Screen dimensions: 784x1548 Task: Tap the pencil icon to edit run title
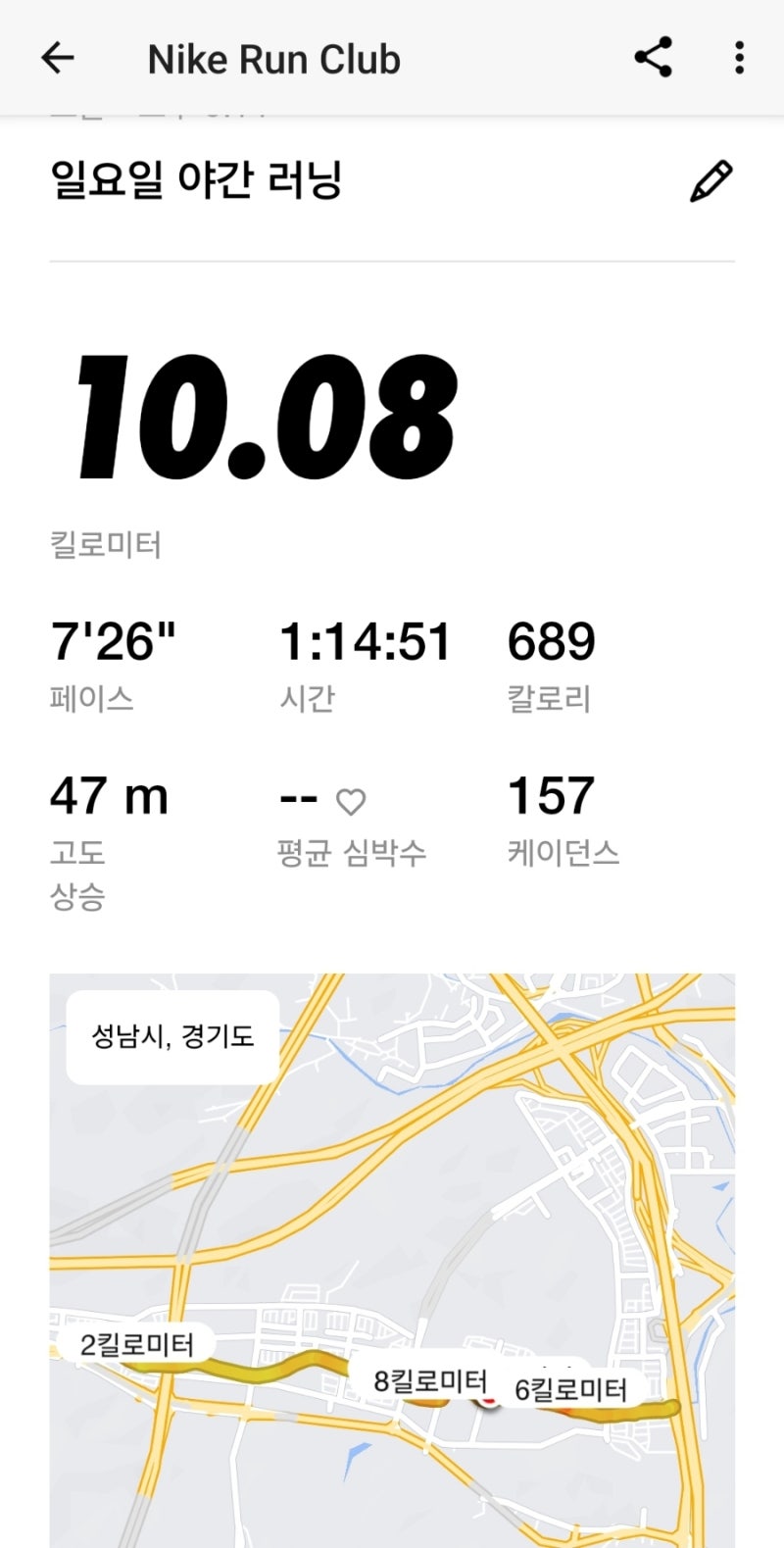pyautogui.click(x=712, y=179)
